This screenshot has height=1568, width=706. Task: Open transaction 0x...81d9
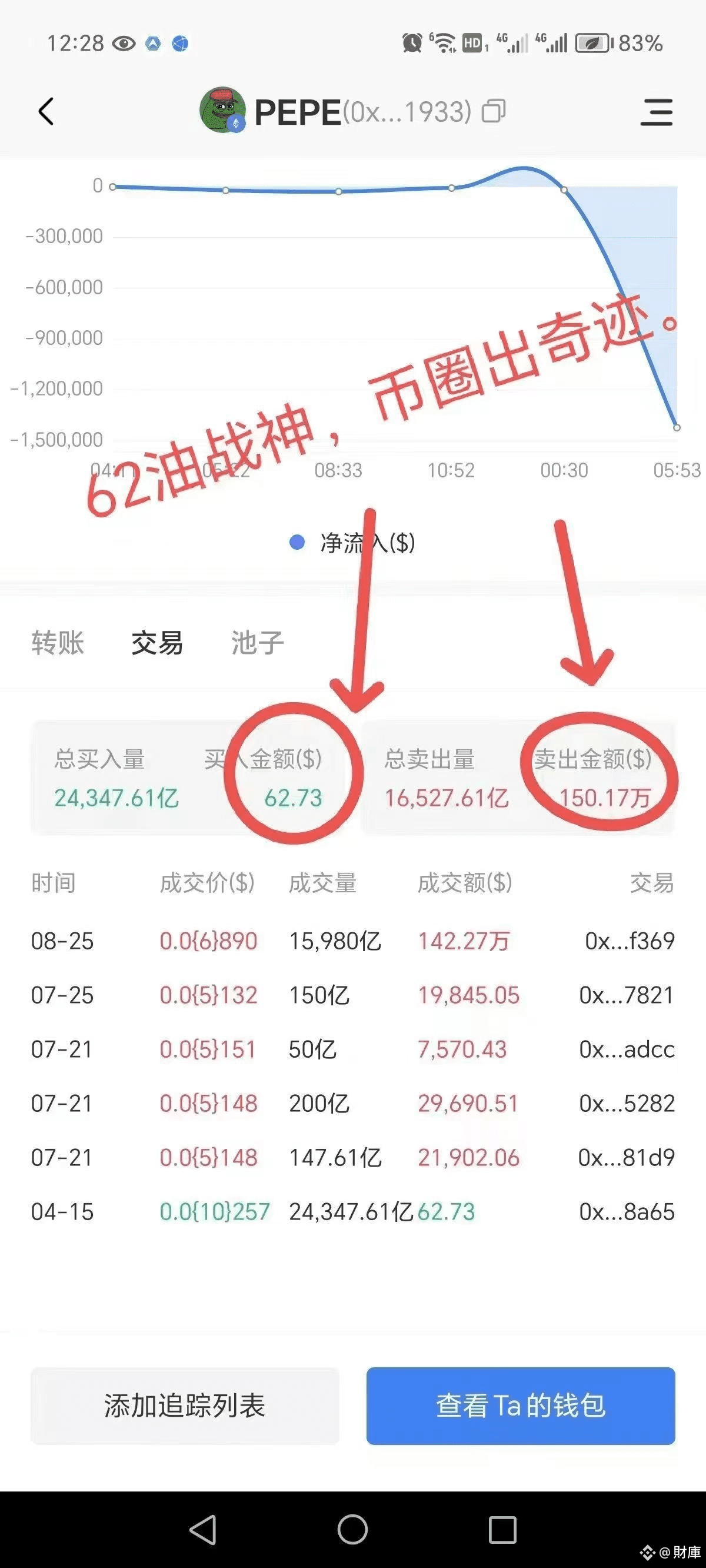pos(626,1158)
